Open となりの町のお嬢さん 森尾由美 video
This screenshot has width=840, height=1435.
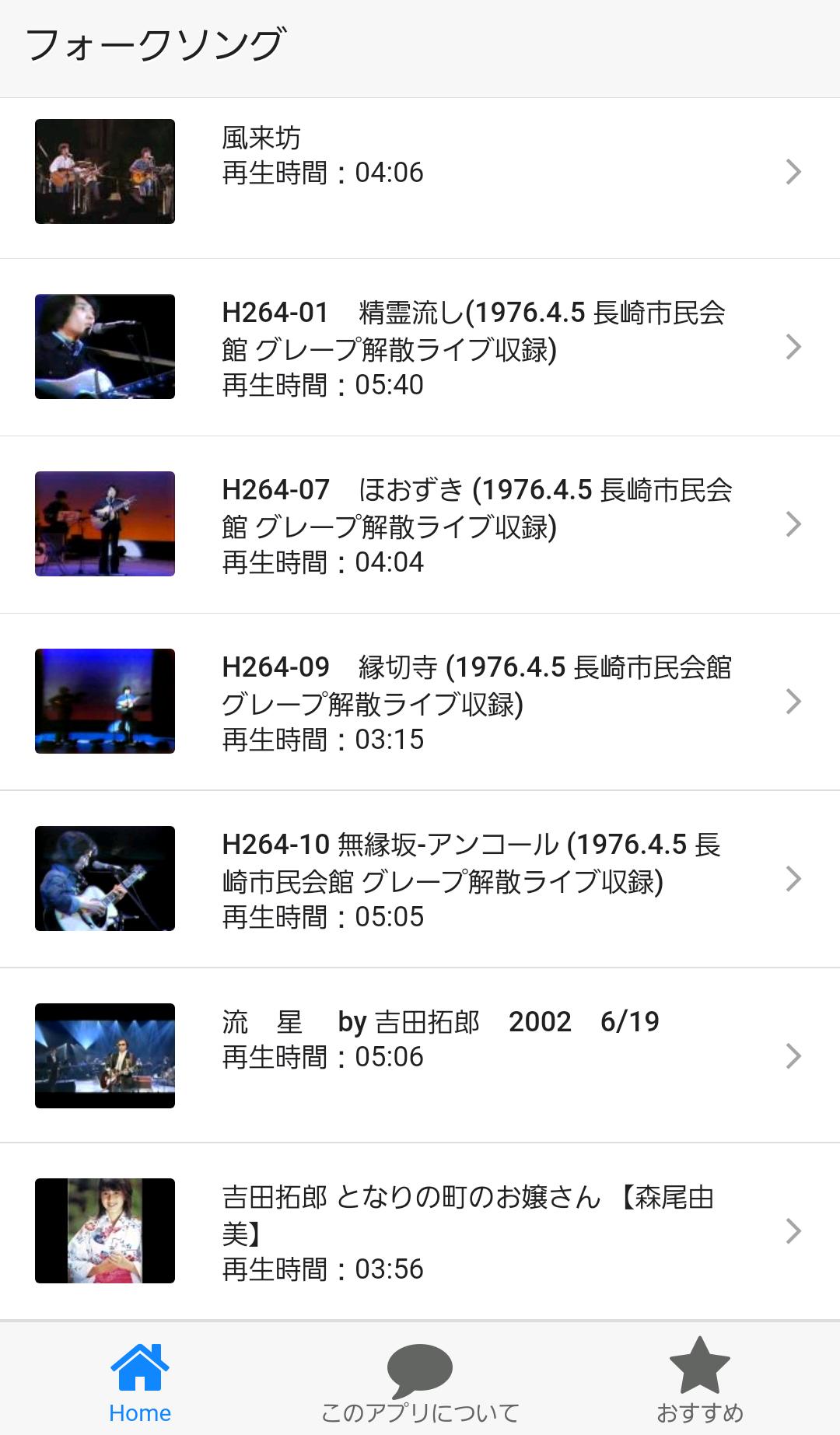(x=420, y=1232)
